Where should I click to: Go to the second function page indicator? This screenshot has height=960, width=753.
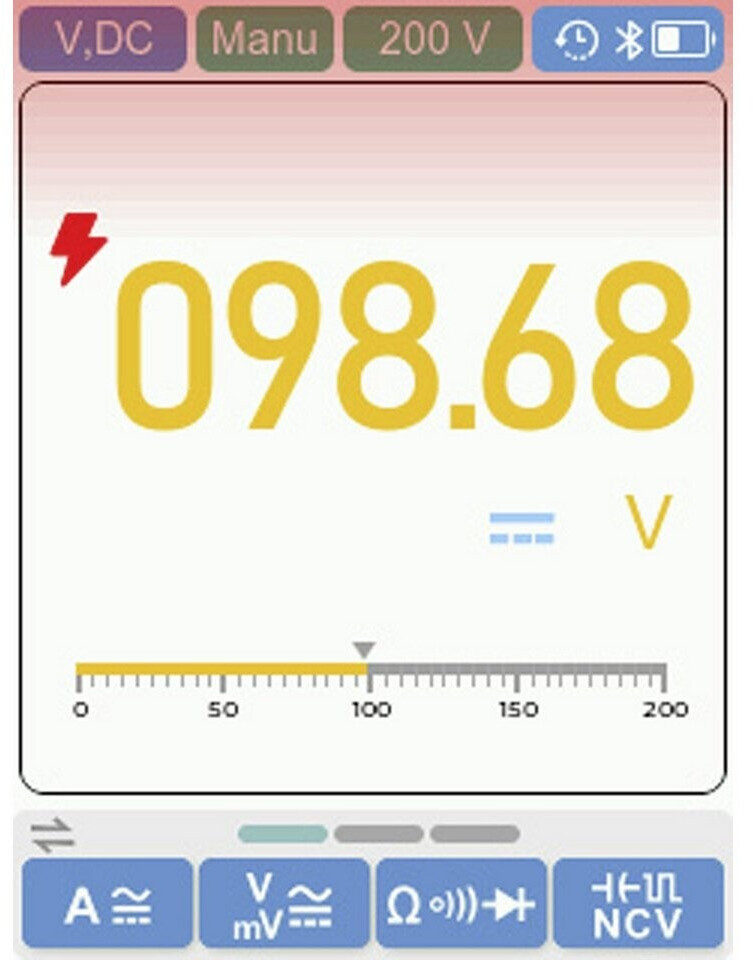[x=379, y=834]
